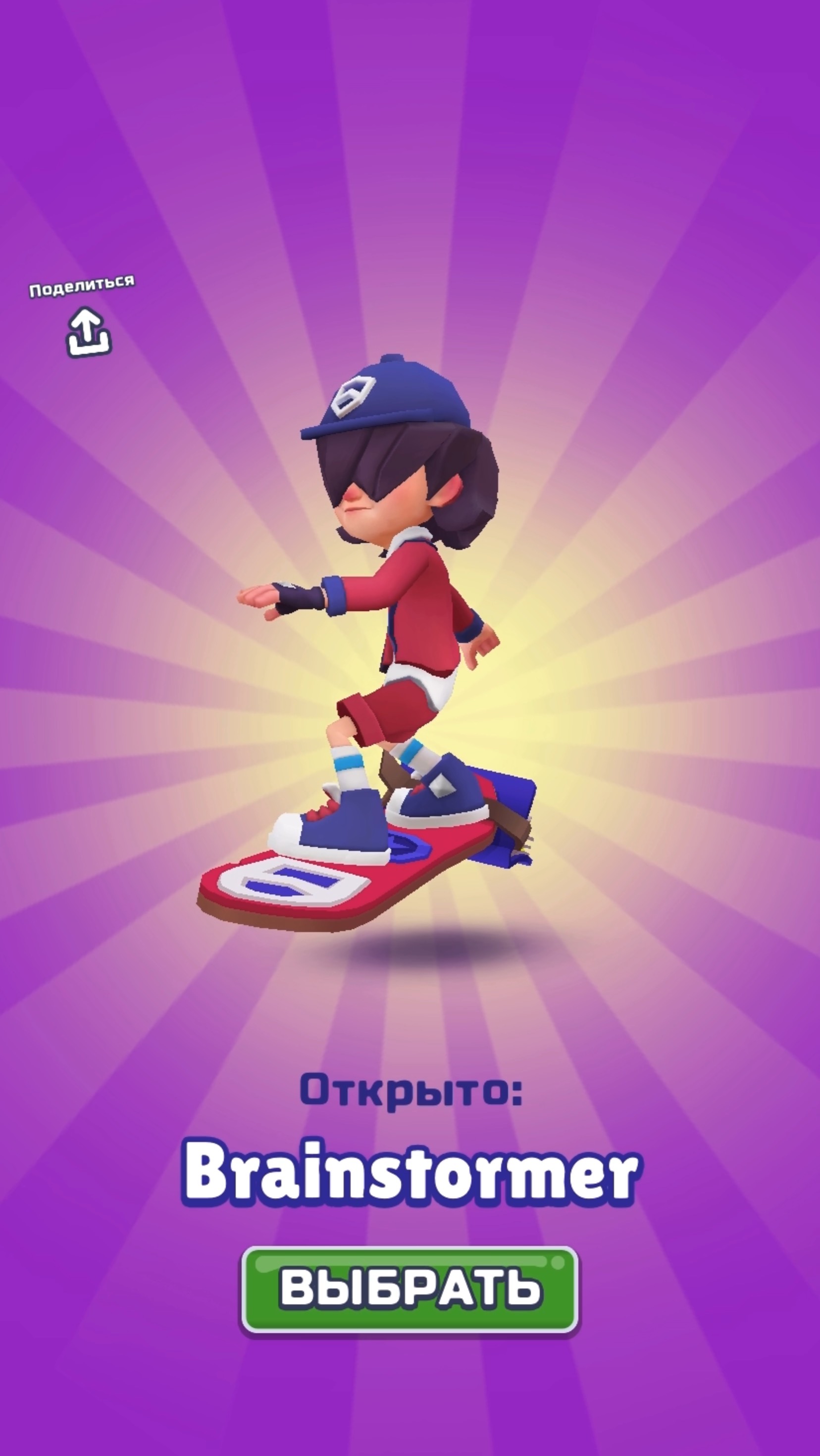820x1456 pixels.
Task: Tap the green ВЫБРАТЬ button
Action: 410,1289
